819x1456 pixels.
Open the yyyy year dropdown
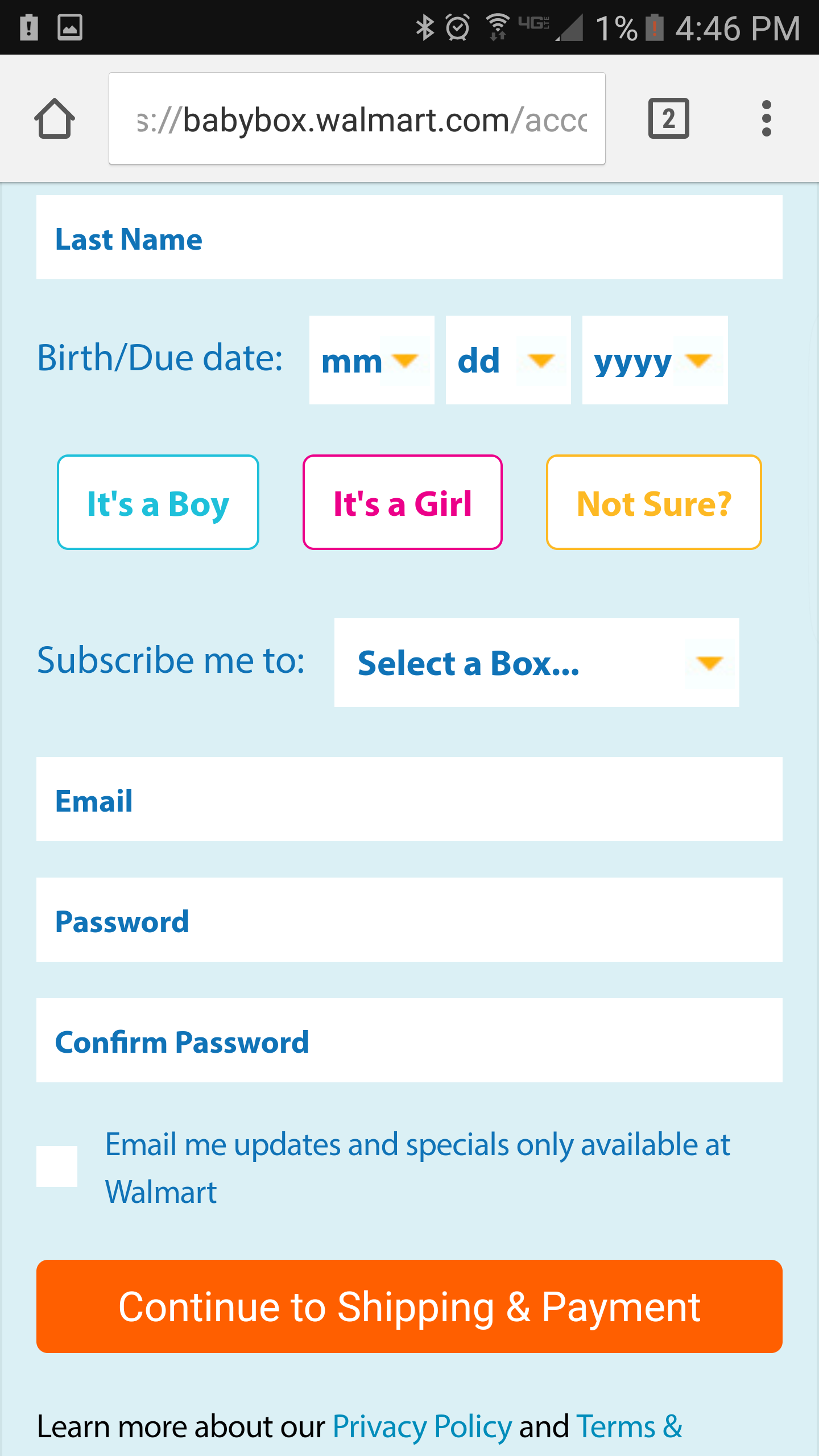pos(655,360)
